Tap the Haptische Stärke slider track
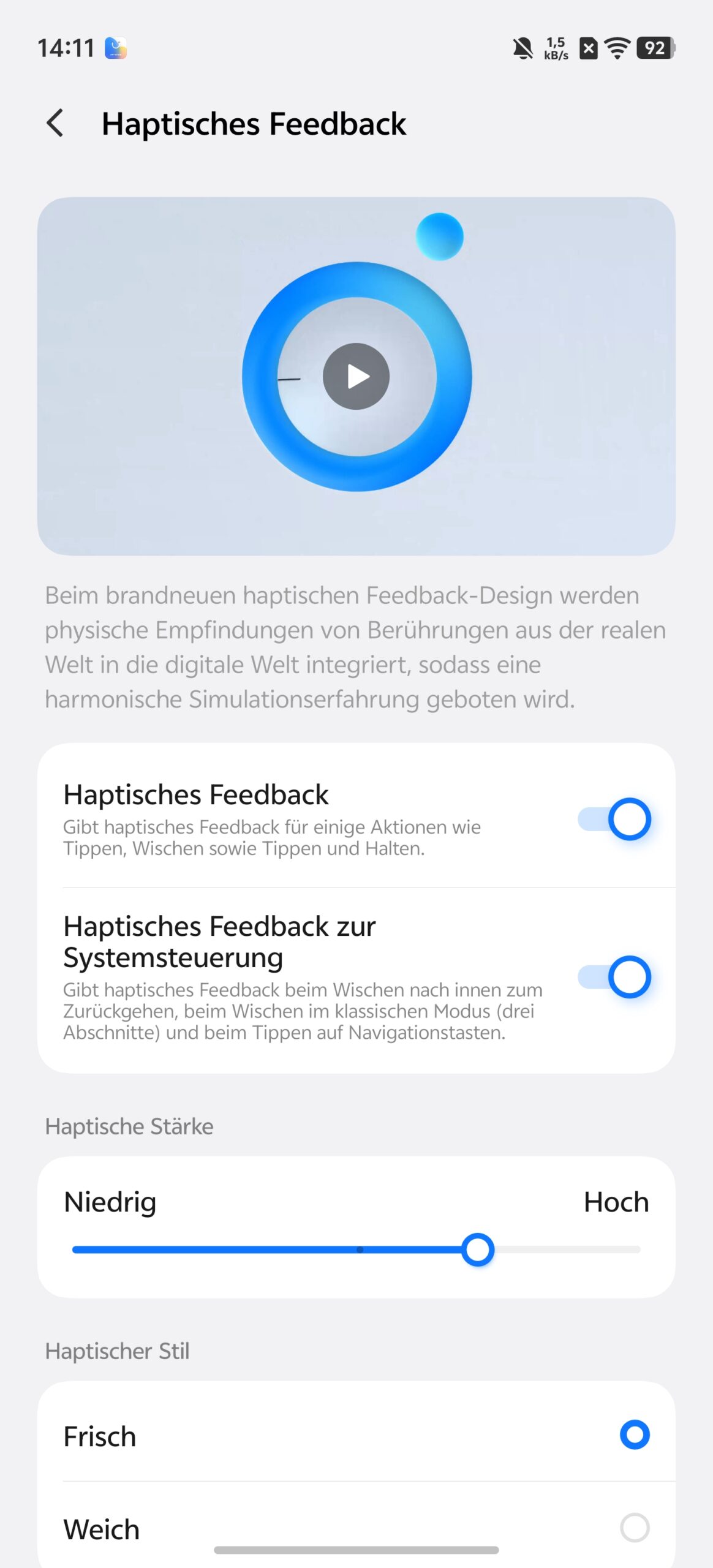Viewport: 713px width, 1568px height. click(356, 1249)
